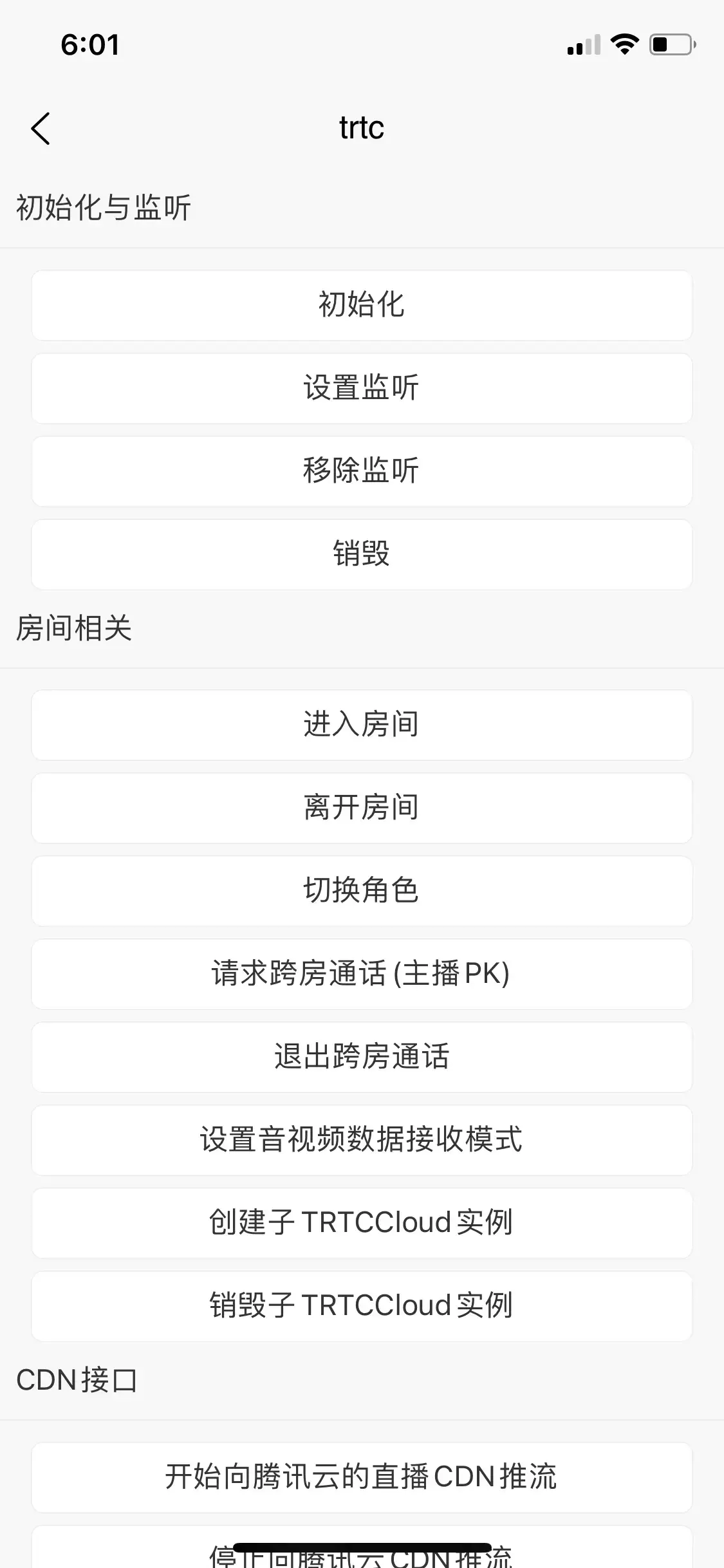Tap the 初始化 button
The height and width of the screenshot is (1568, 724).
[x=362, y=305]
